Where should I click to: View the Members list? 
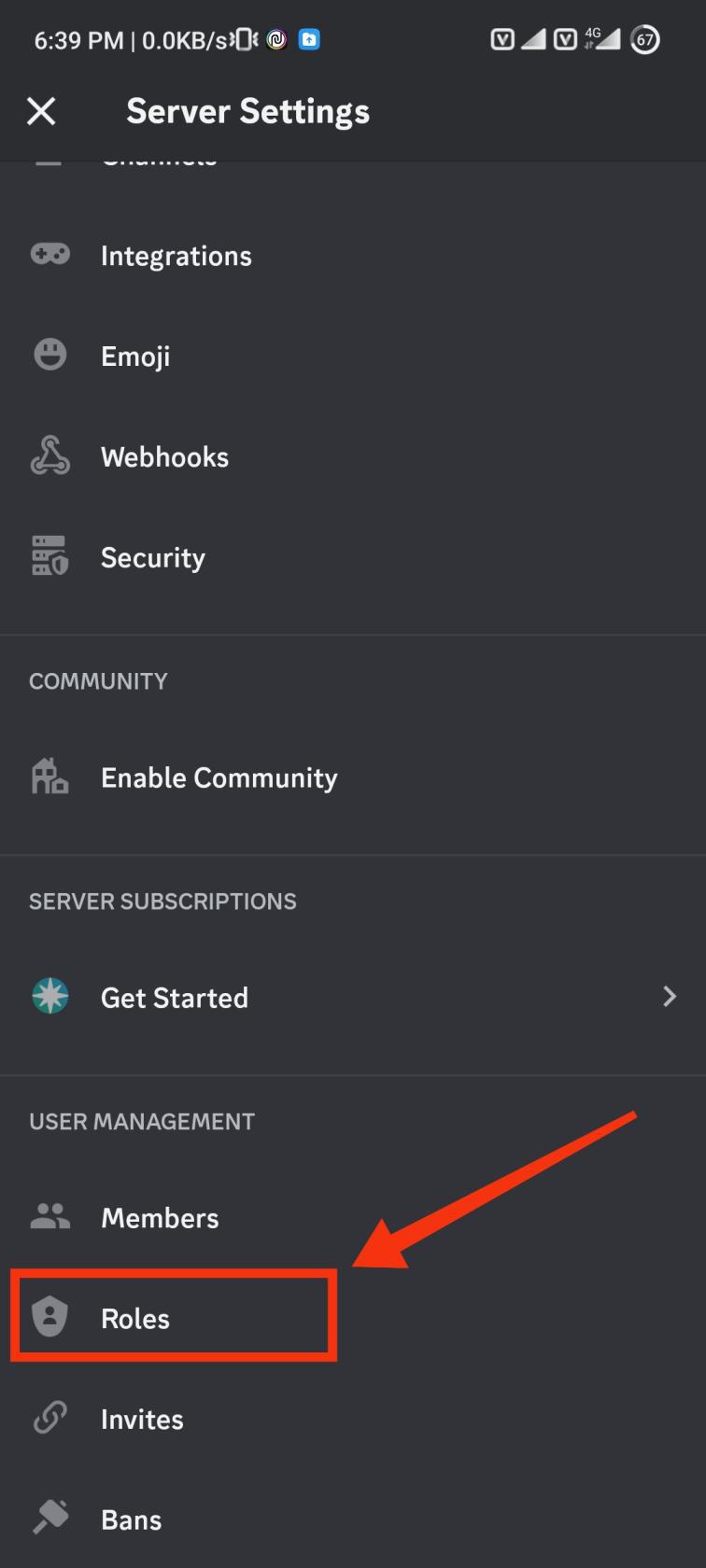160,1218
